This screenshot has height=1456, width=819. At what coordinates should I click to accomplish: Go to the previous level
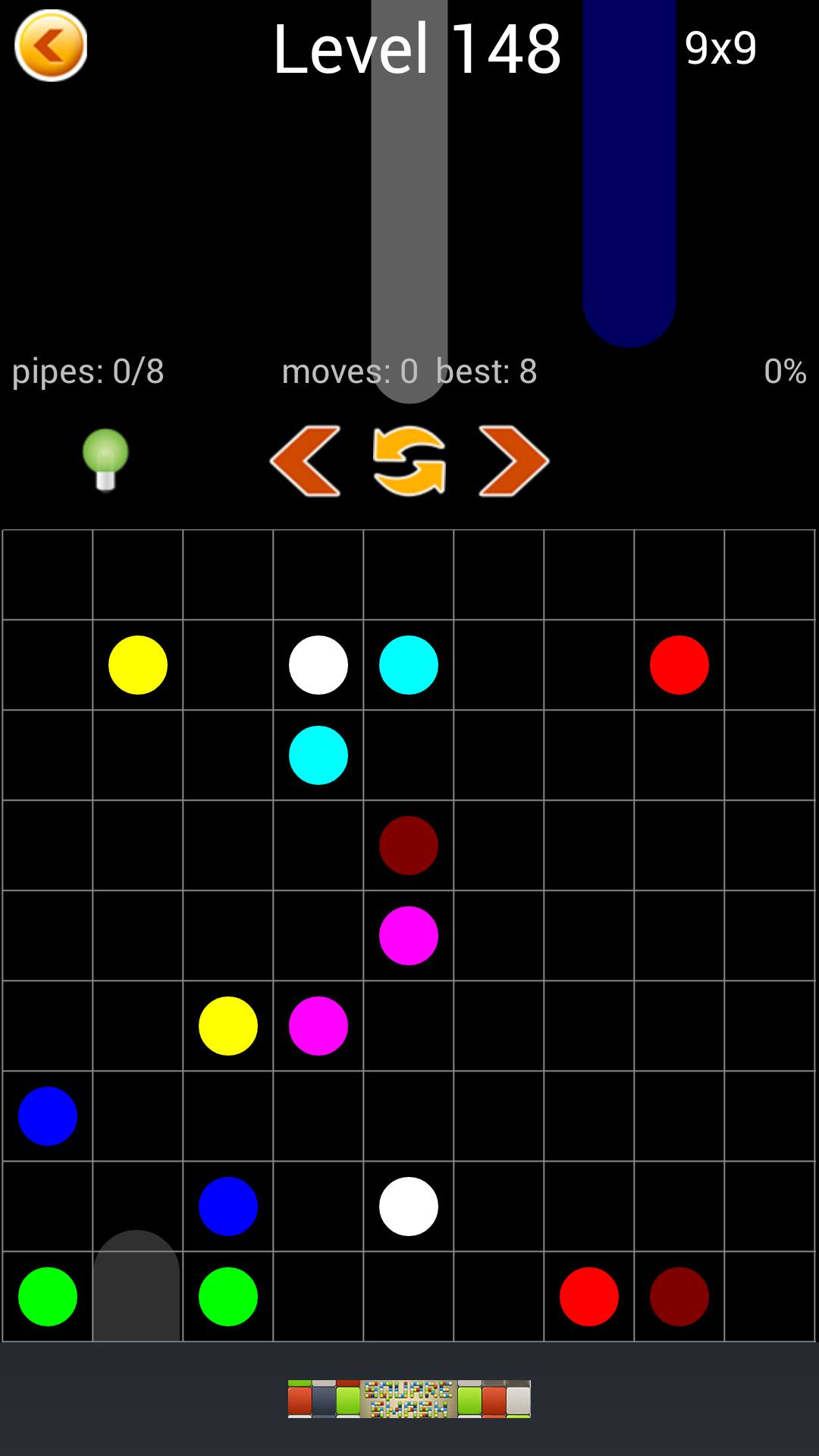(305, 461)
